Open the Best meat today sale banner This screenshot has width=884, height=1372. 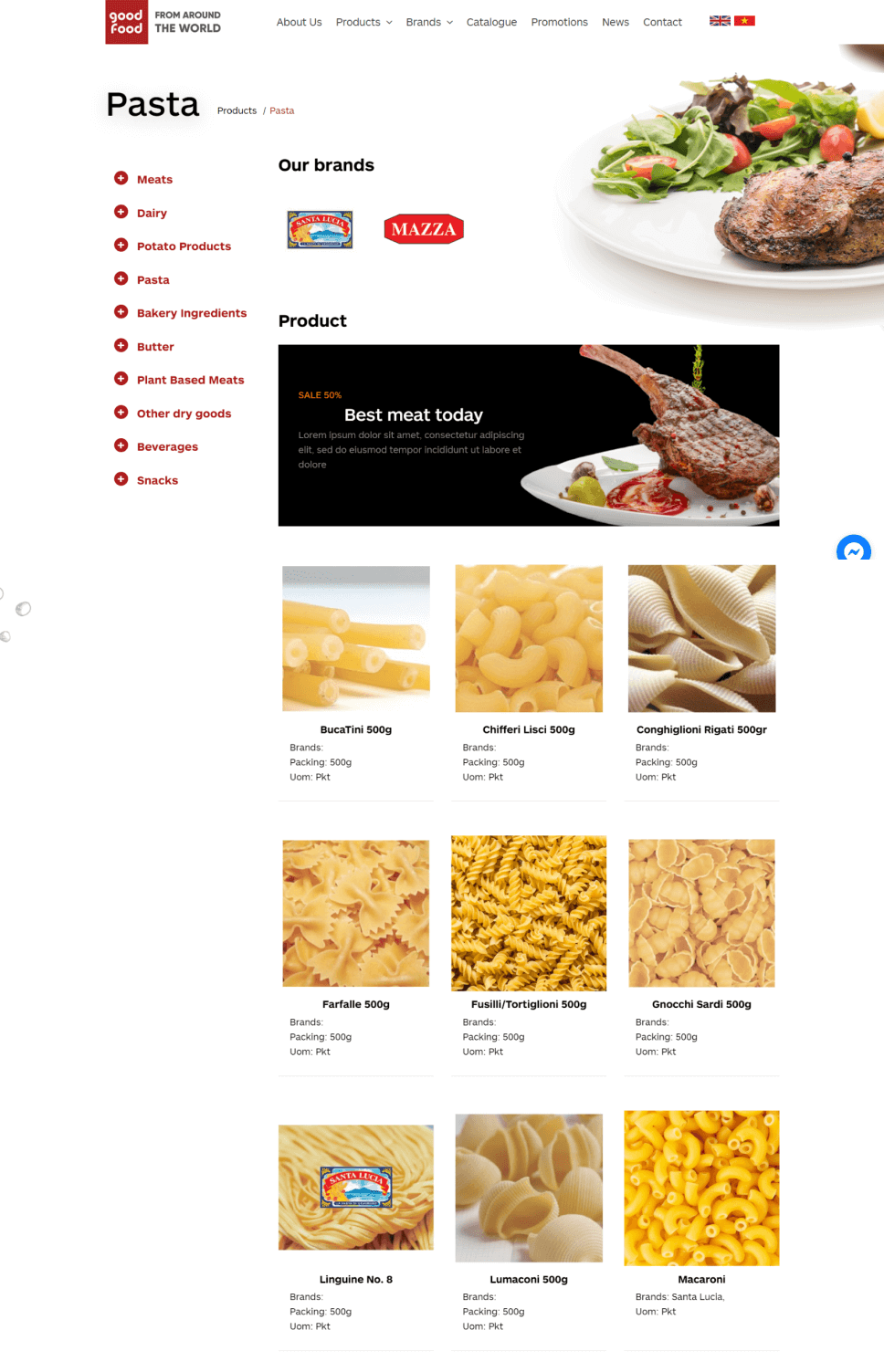tap(528, 435)
